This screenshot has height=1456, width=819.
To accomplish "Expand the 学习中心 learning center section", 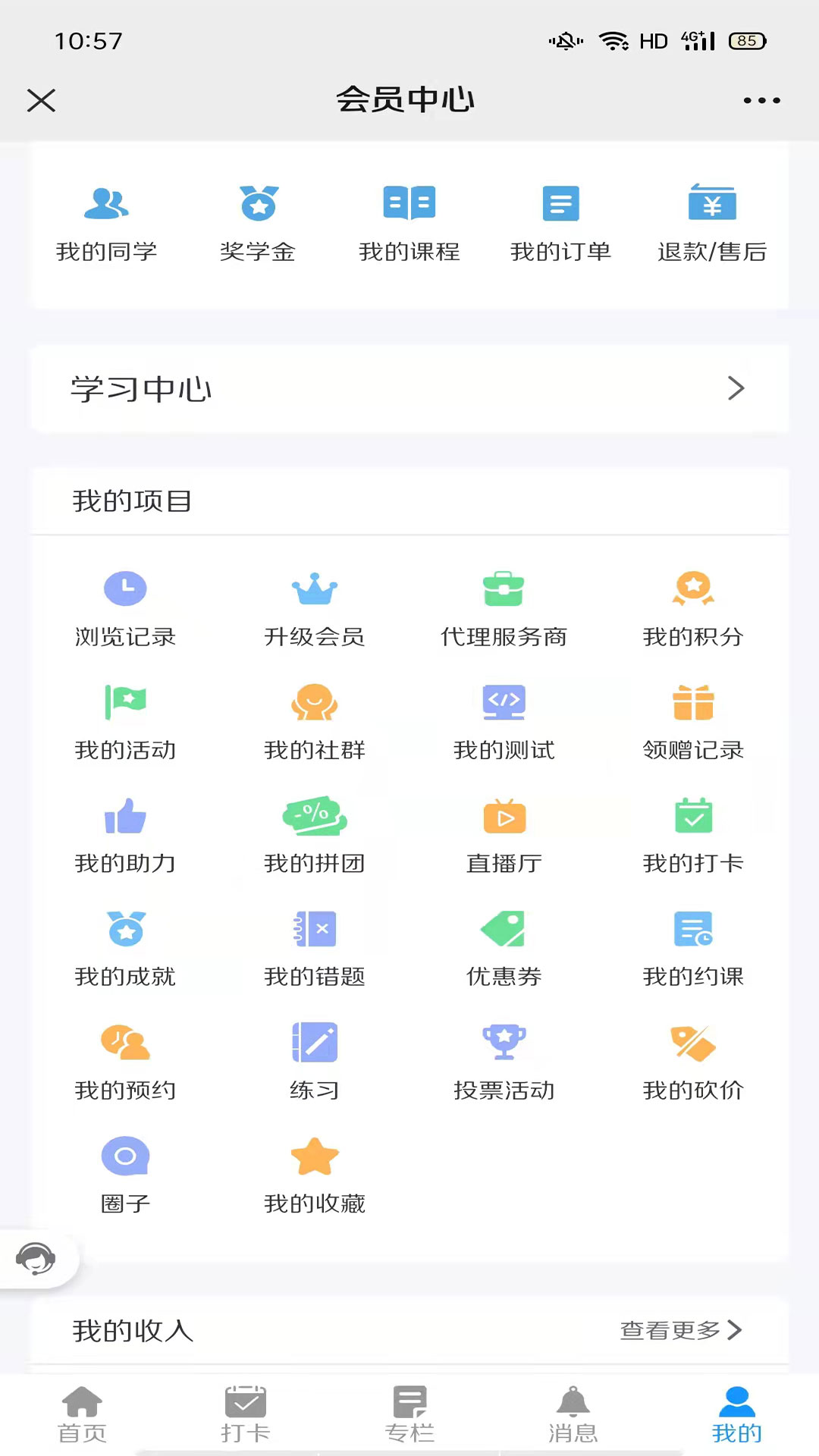I will [x=409, y=389].
